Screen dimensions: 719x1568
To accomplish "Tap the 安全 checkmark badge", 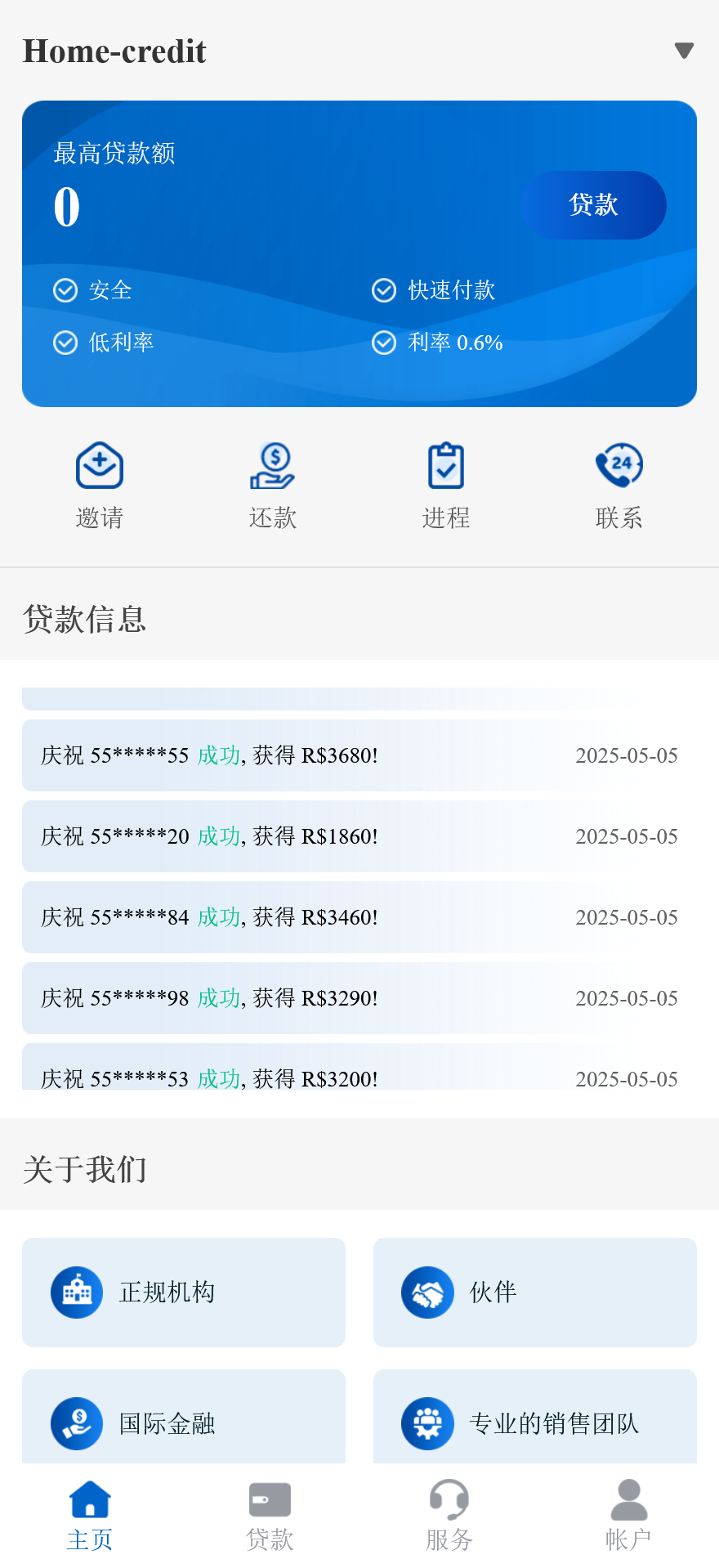I will point(65,290).
